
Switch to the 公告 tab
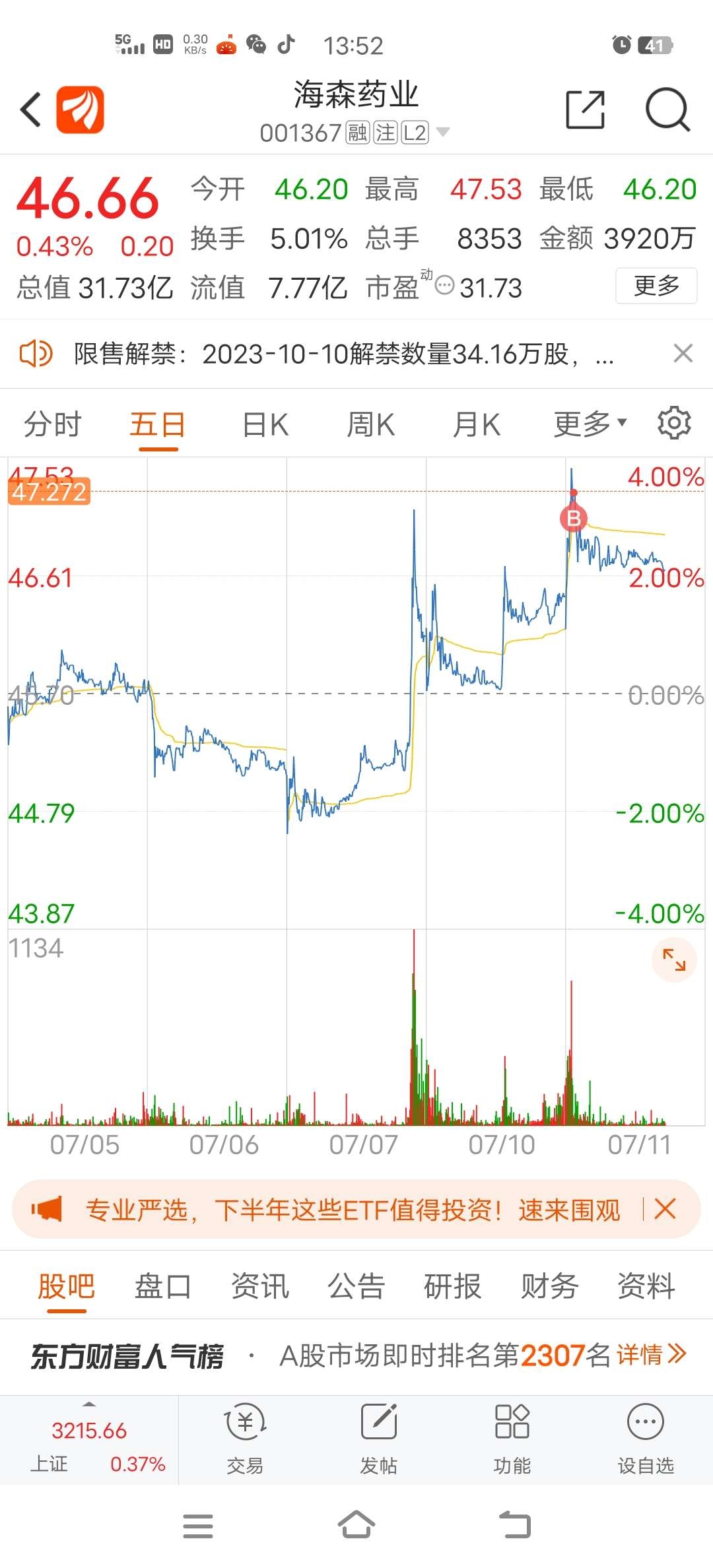[356, 1286]
